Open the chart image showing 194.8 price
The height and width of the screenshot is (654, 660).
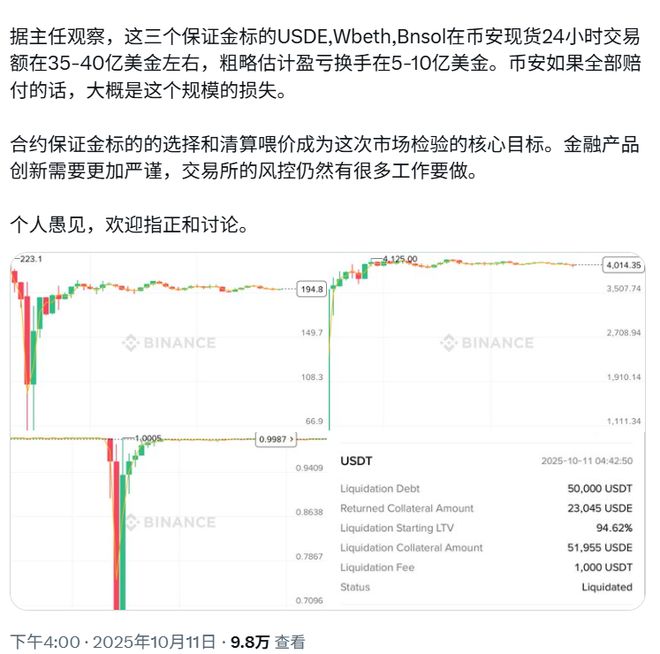(168, 342)
